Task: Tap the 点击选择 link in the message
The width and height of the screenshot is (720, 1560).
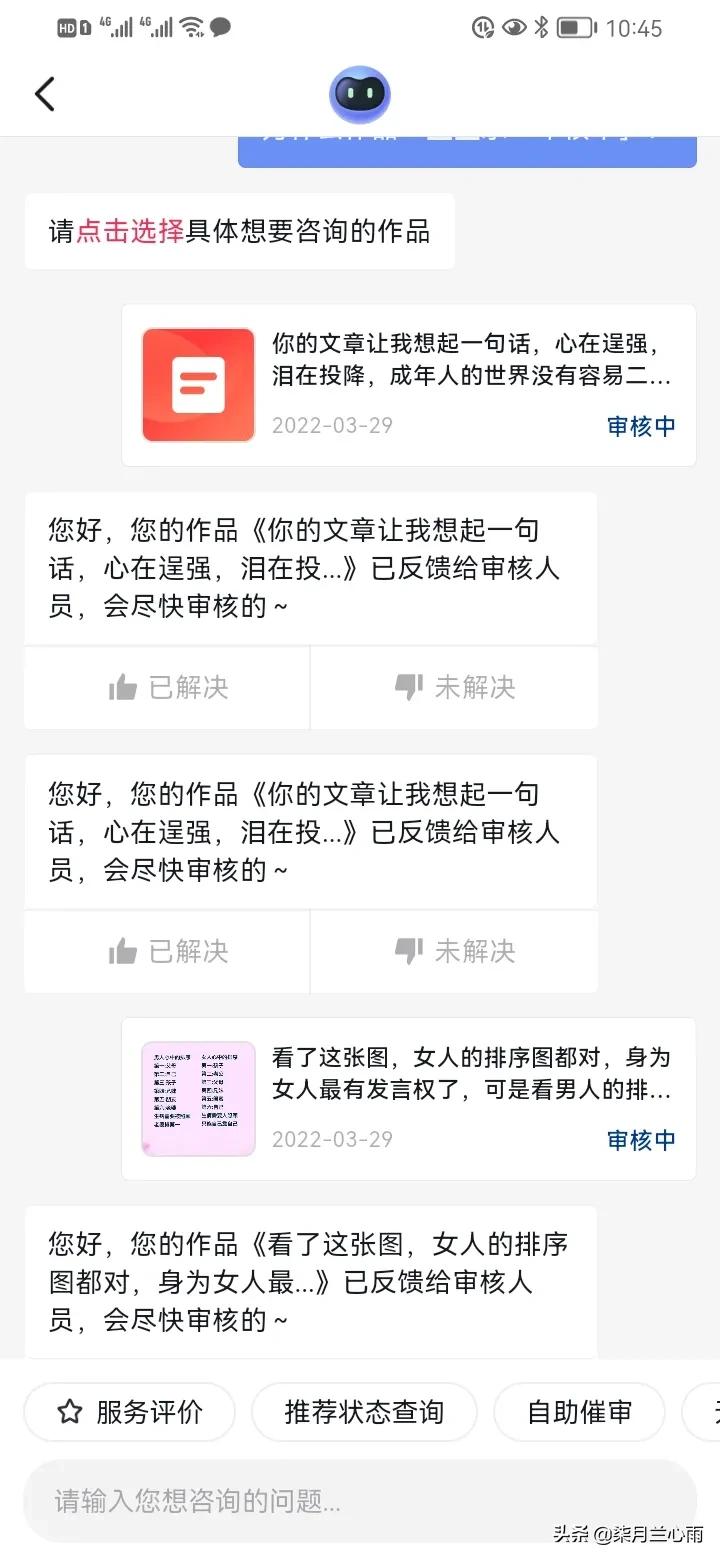Action: (130, 232)
